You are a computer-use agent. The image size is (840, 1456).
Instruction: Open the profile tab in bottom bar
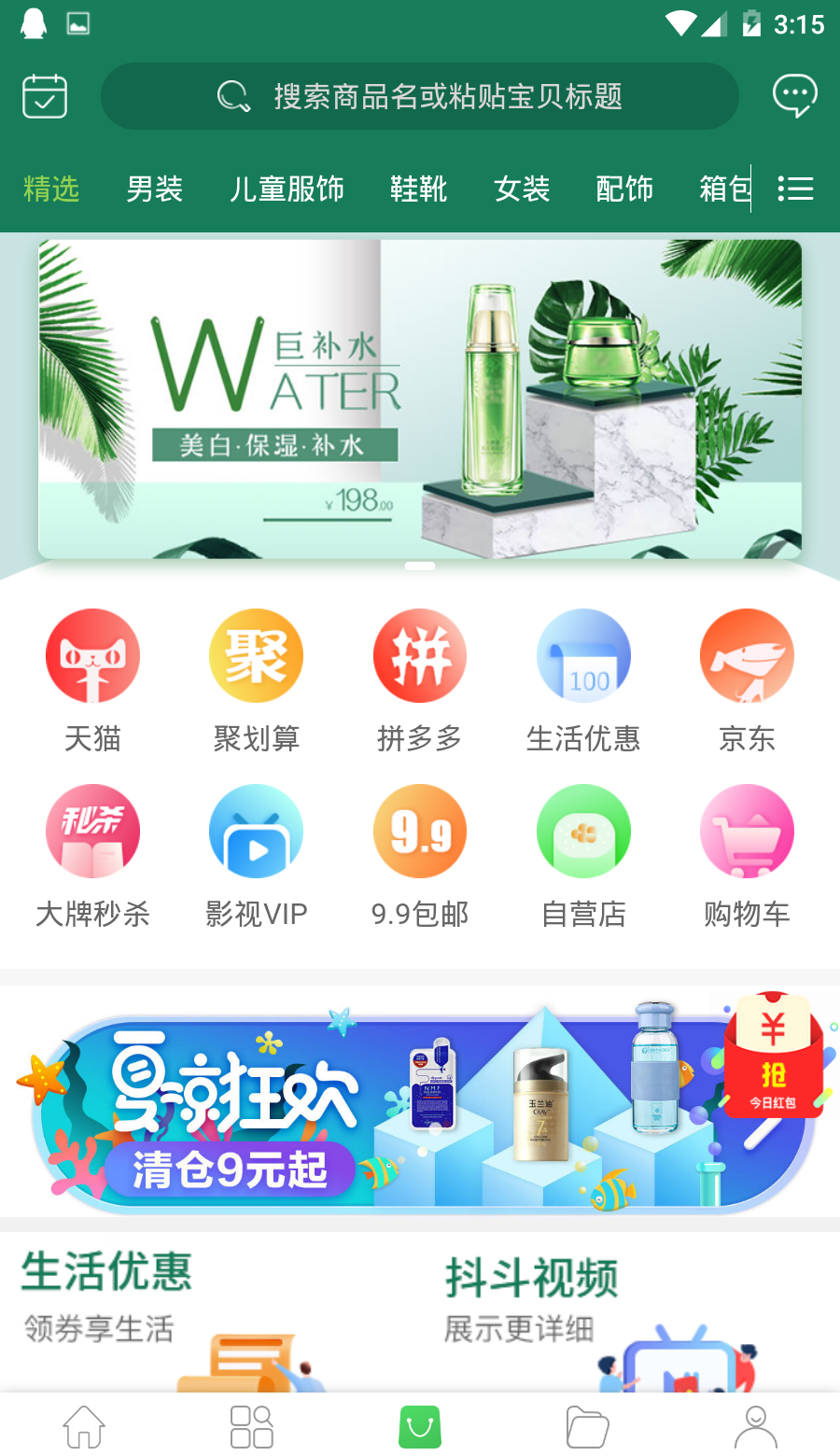[755, 1426]
